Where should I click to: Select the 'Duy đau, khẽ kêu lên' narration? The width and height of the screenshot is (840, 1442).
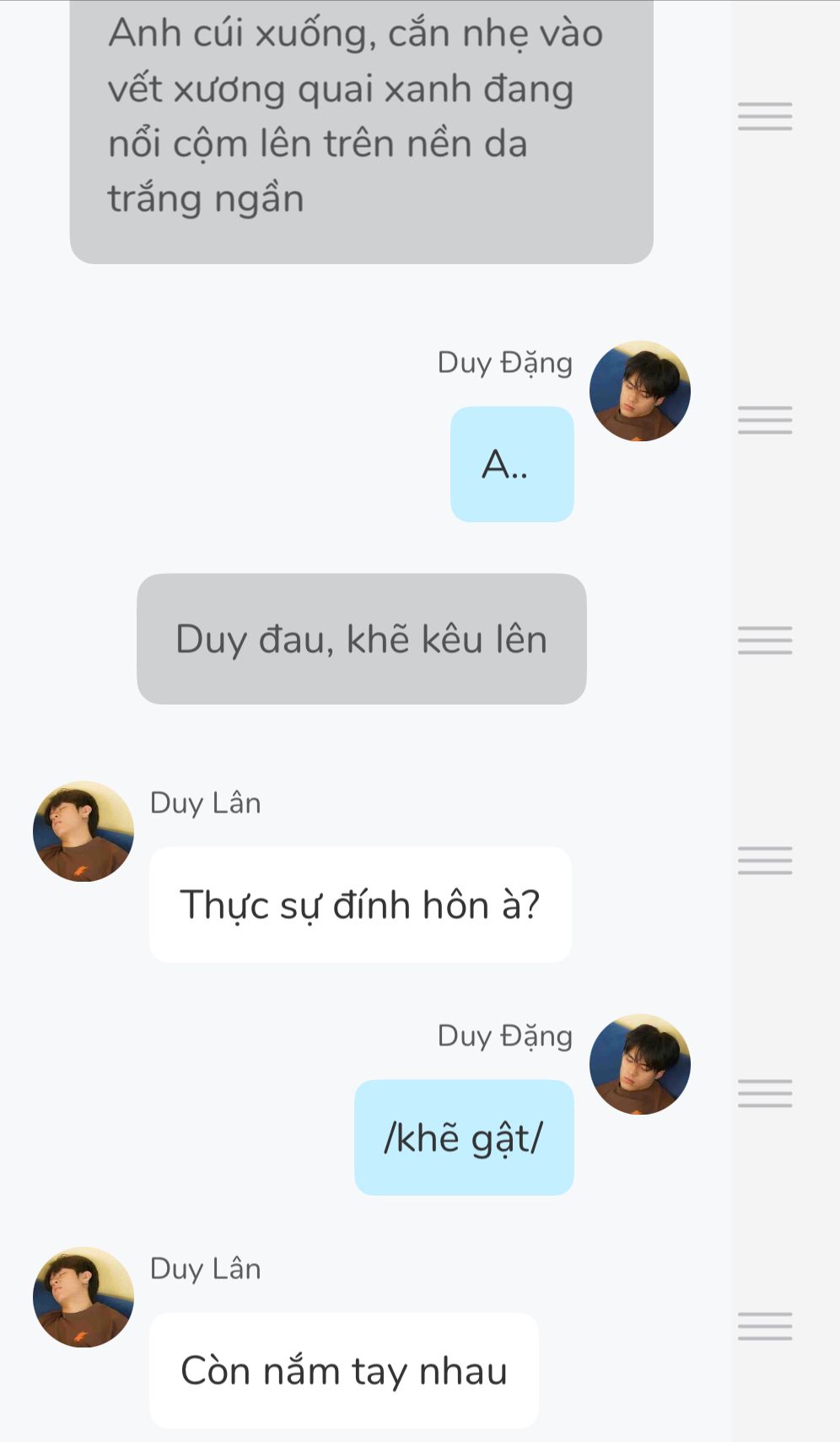click(361, 639)
